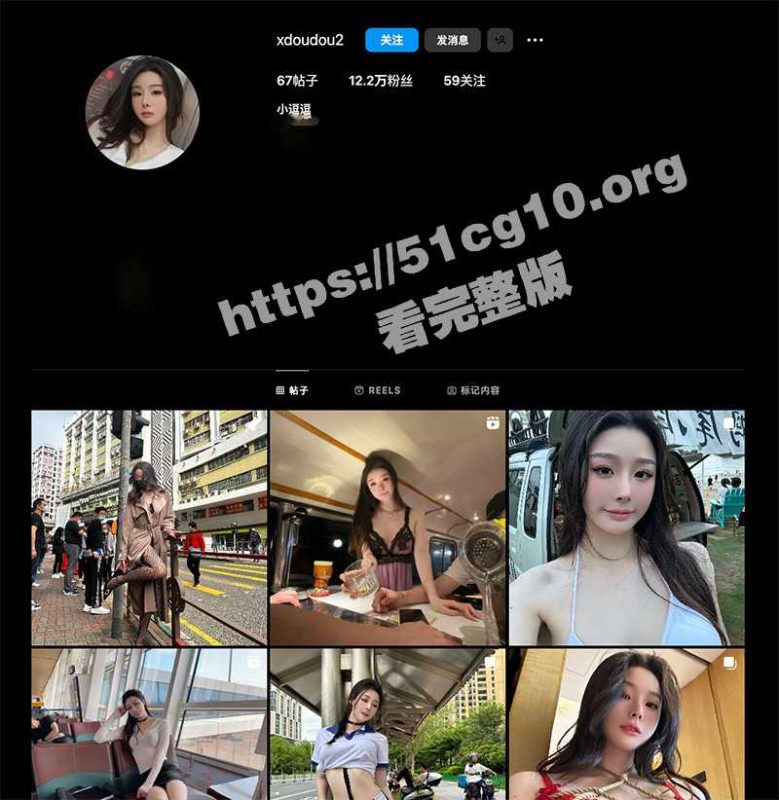Screen dimensions: 779x800
Task: Switch to the 标记内容 tagged tab
Action: (x=473, y=391)
